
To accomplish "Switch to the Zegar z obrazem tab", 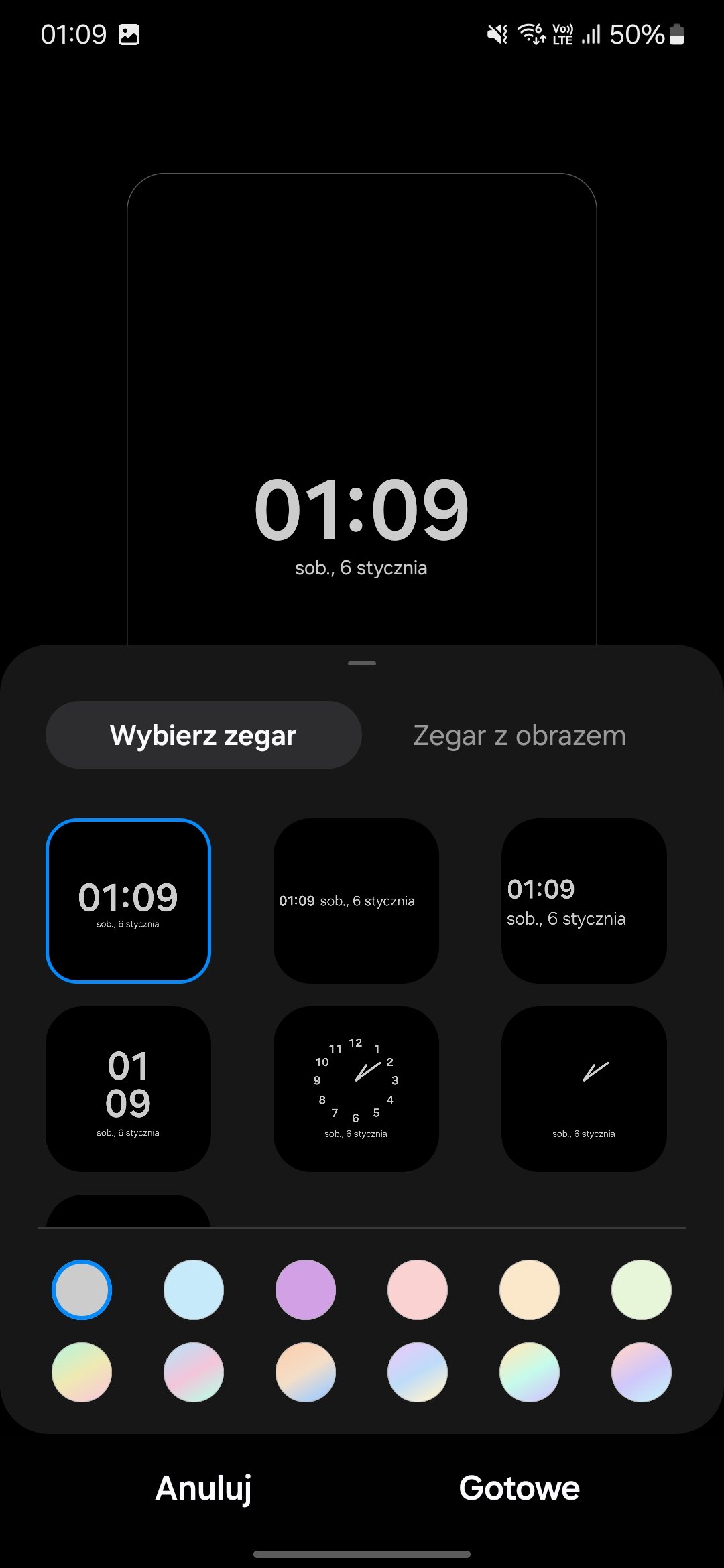I will click(x=520, y=735).
